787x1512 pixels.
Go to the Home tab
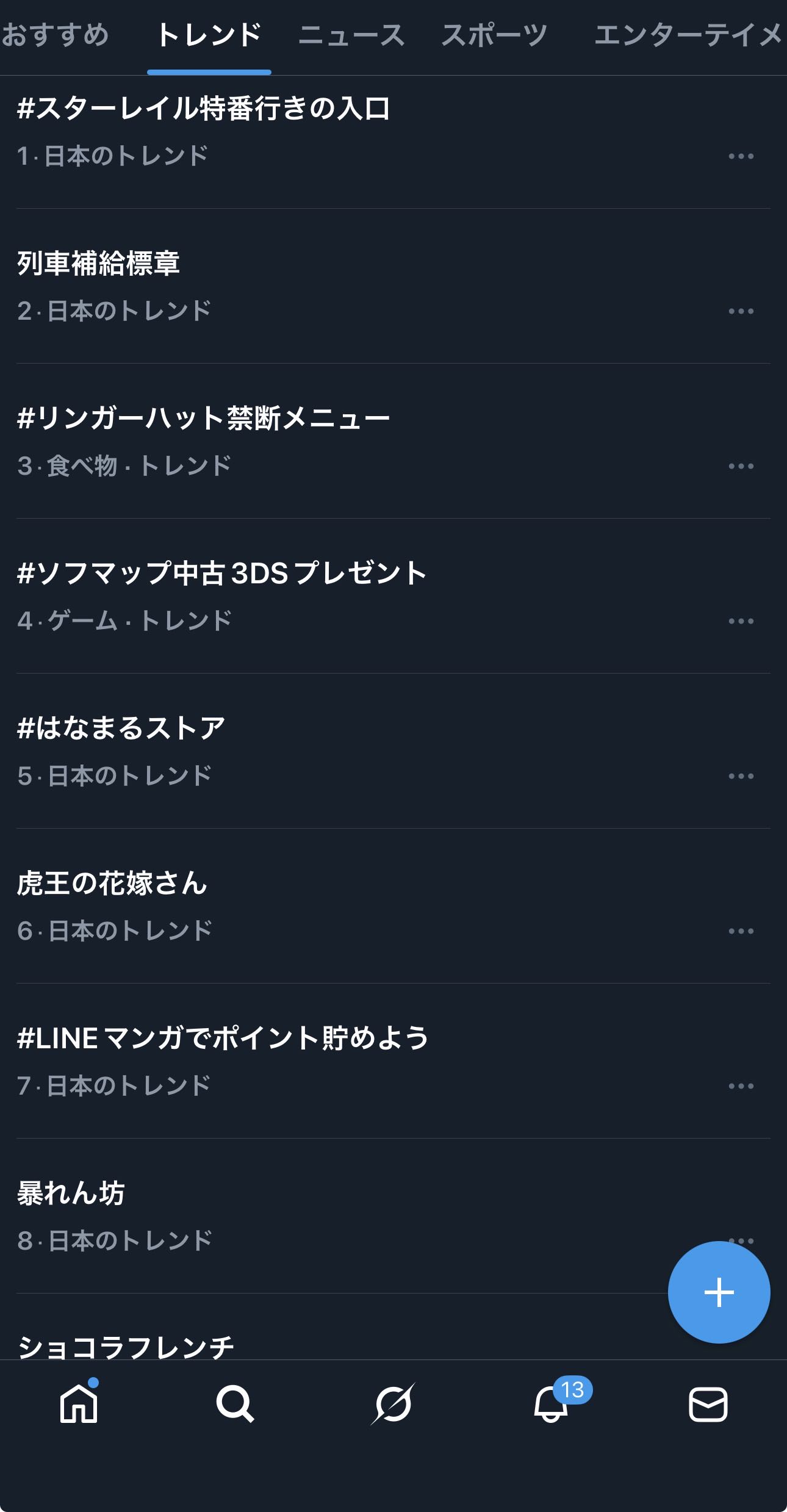79,1403
